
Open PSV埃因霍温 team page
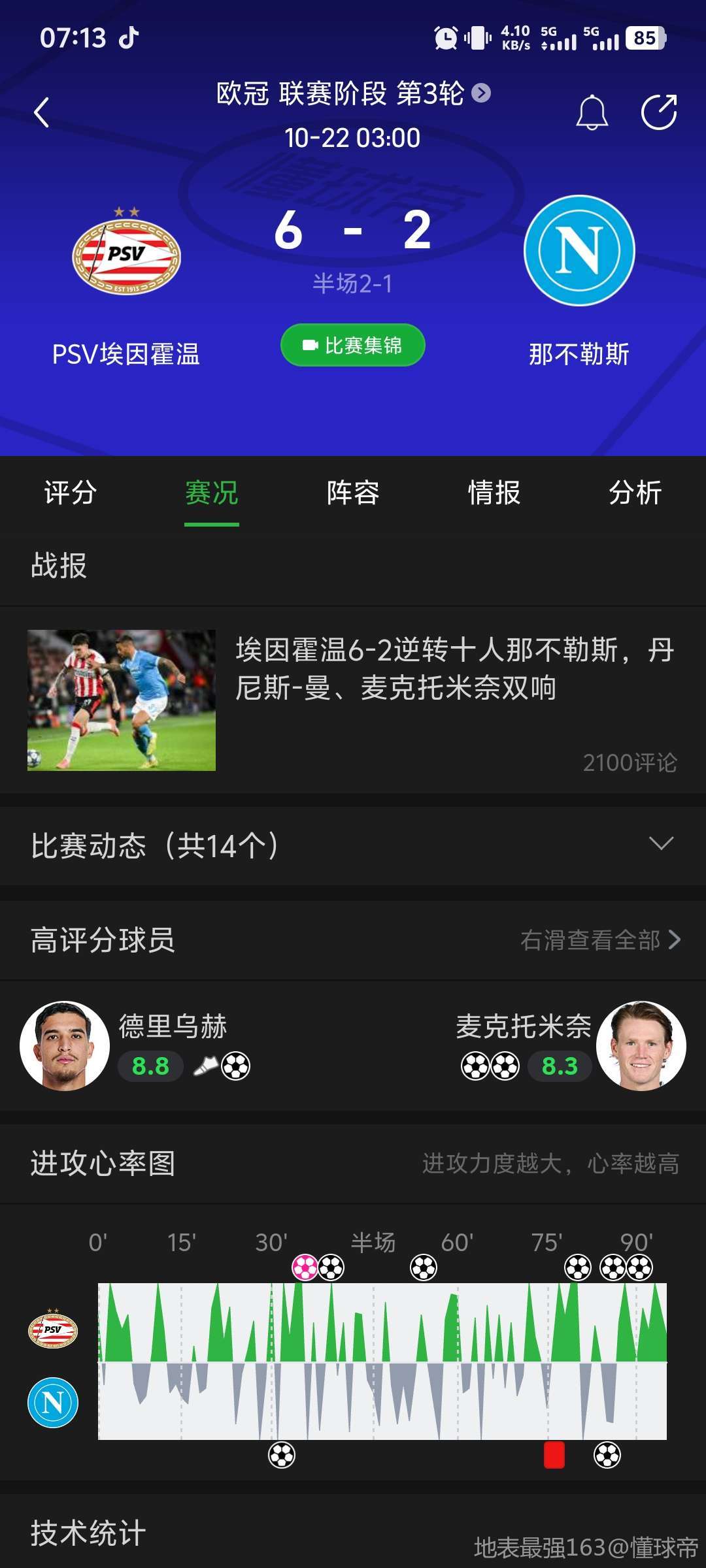[126, 256]
